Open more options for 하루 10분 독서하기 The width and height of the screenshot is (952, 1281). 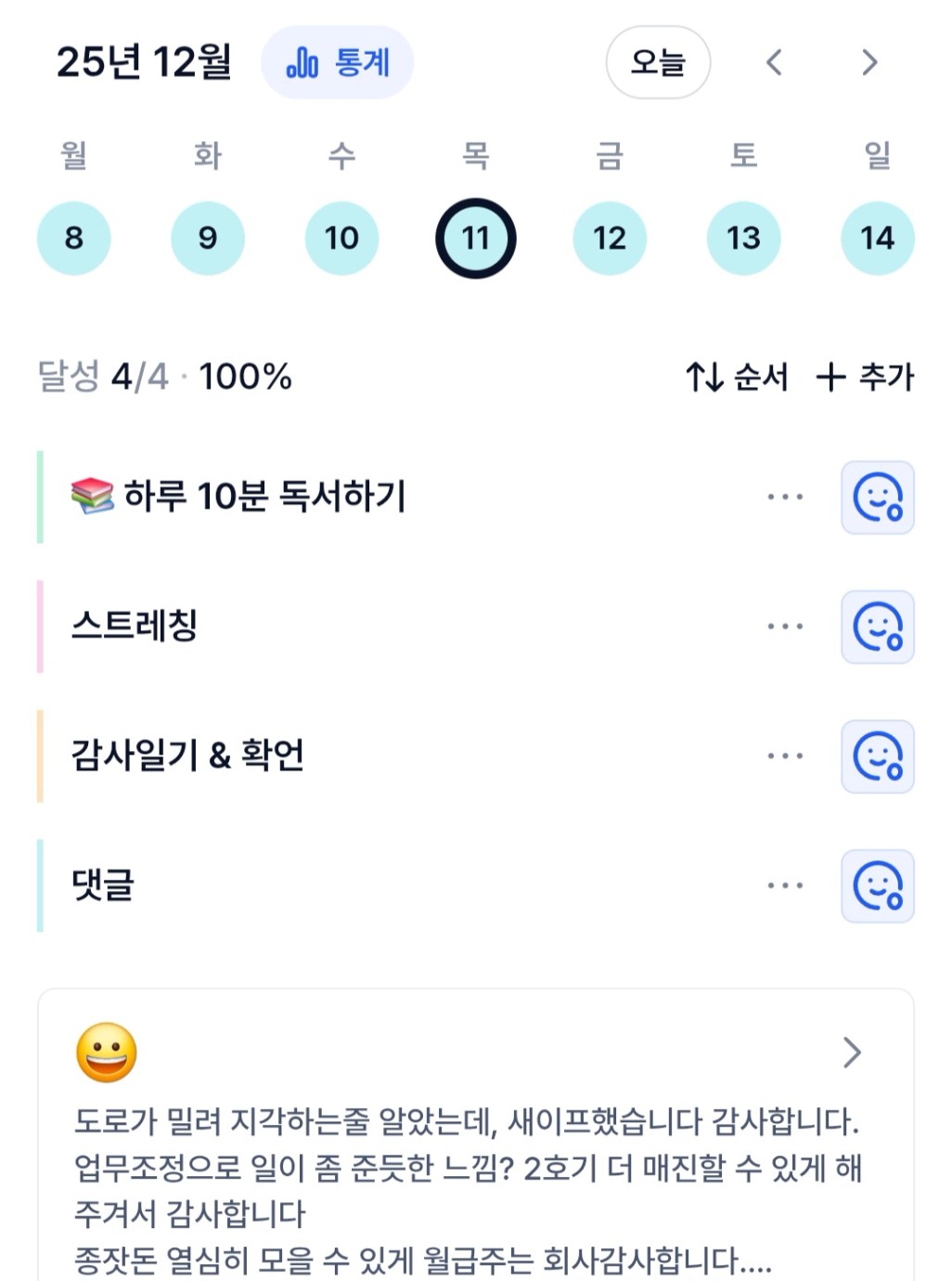tap(785, 498)
